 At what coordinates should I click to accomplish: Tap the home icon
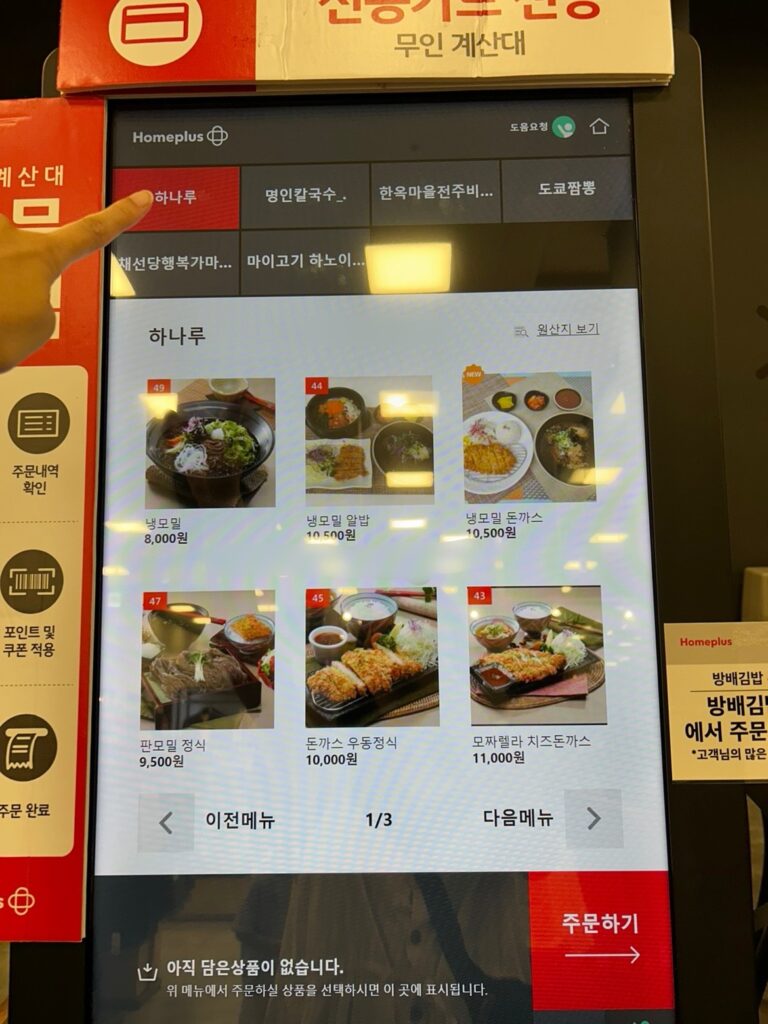(599, 127)
